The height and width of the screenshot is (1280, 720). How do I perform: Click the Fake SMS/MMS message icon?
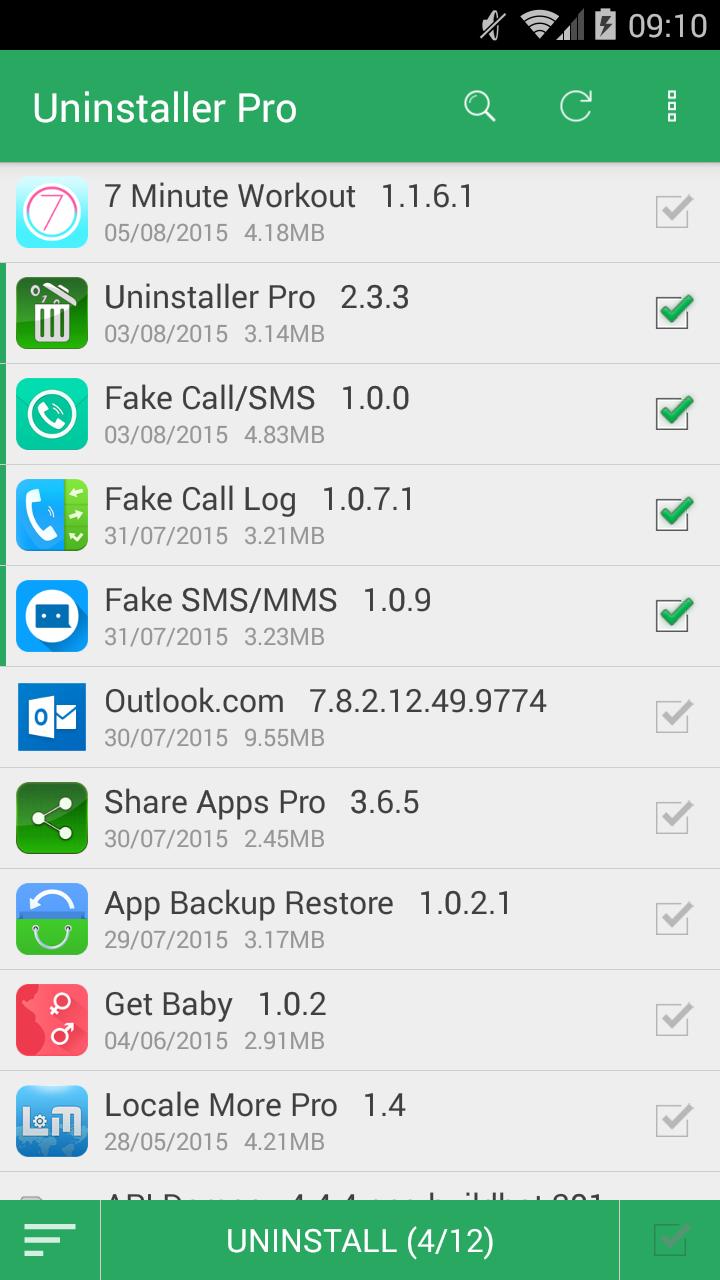click(51, 616)
